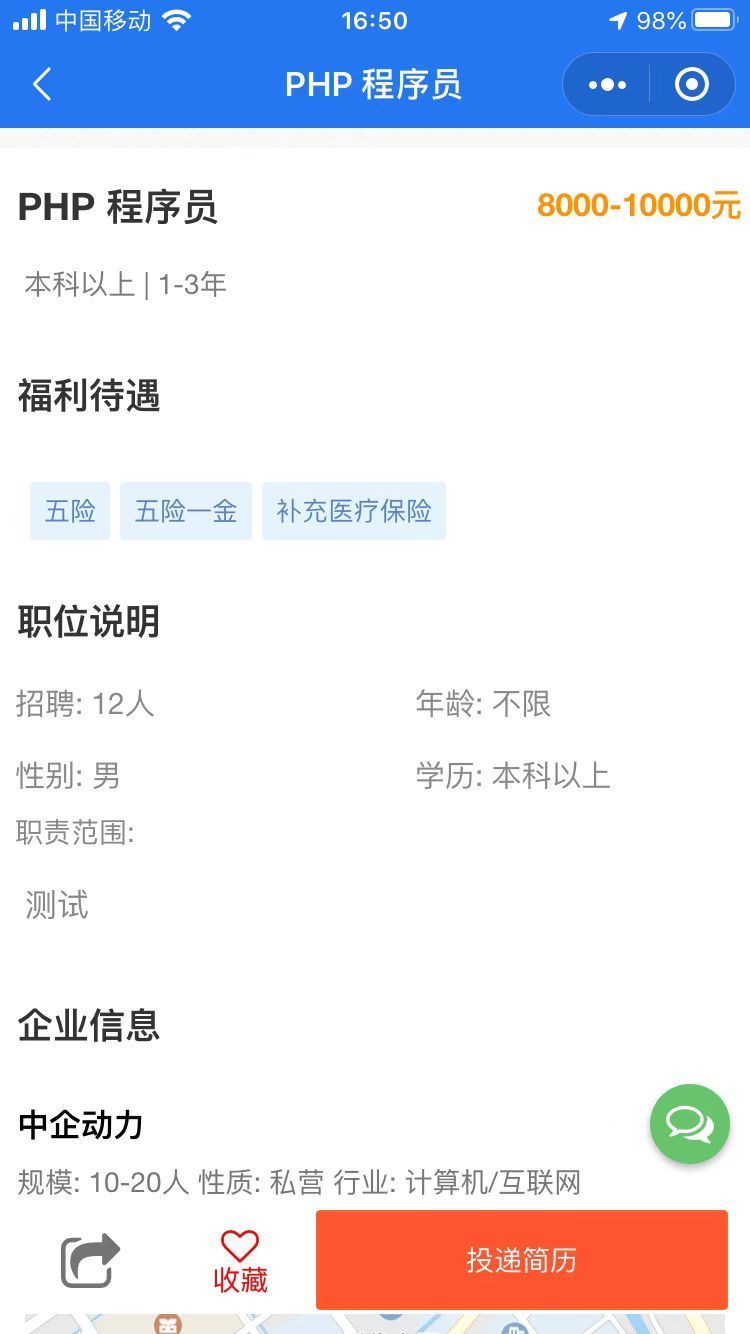
Task: Open the floating green chat icon
Action: [x=689, y=1124]
